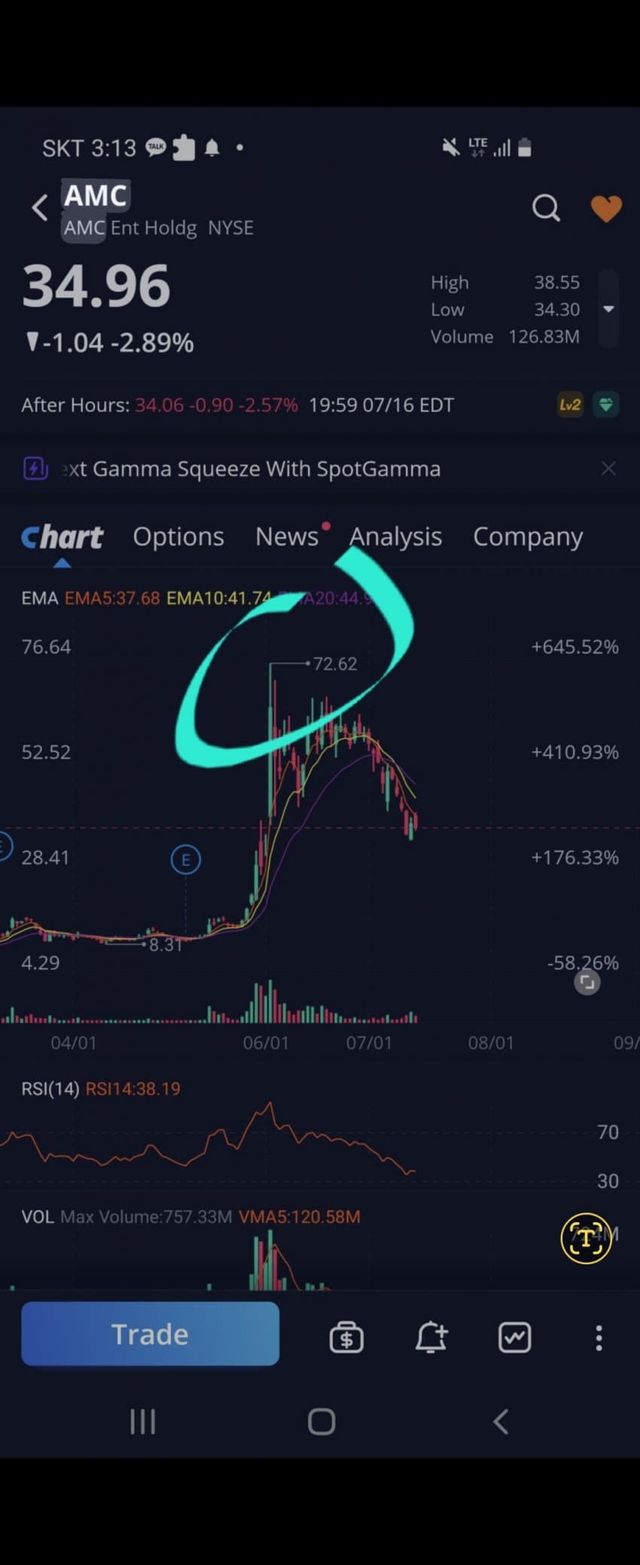Screen dimensions: 640x1565
Task: Go back from the AMC stock page
Action: pos(40,208)
